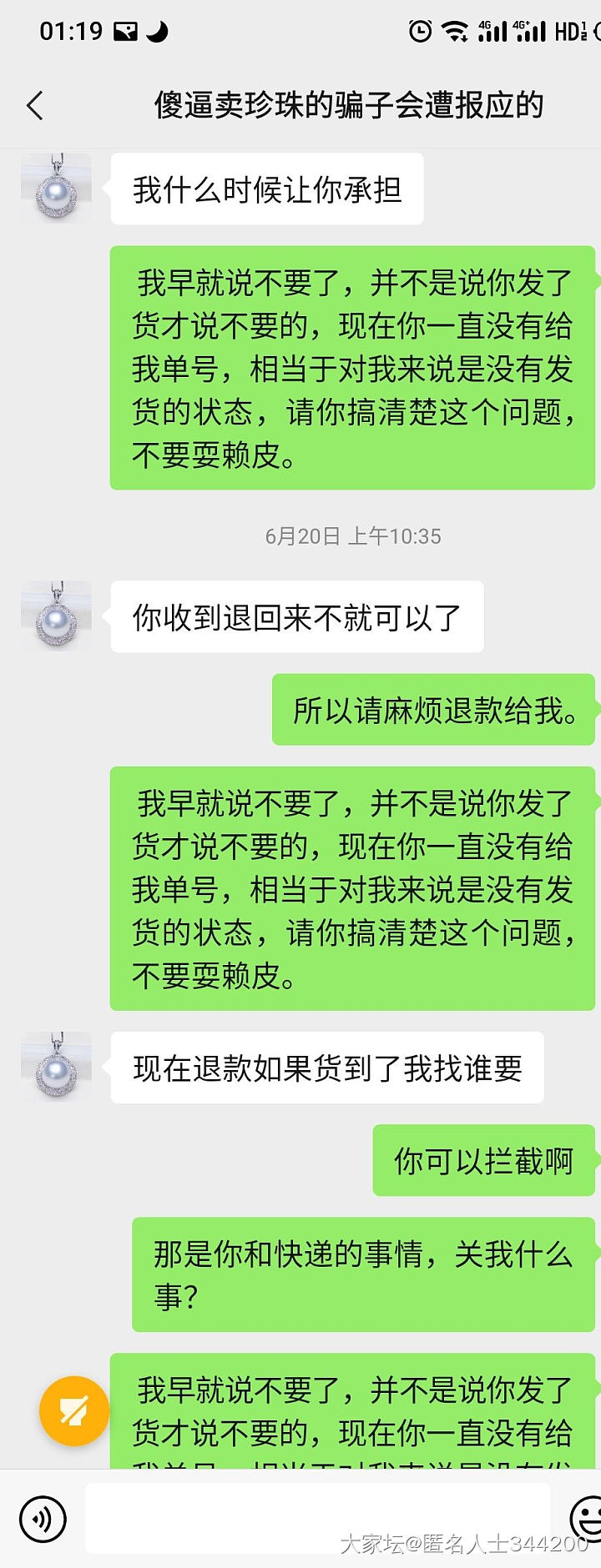The width and height of the screenshot is (601, 1568).
Task: Tap the orange floating edit button
Action: pos(74,1410)
